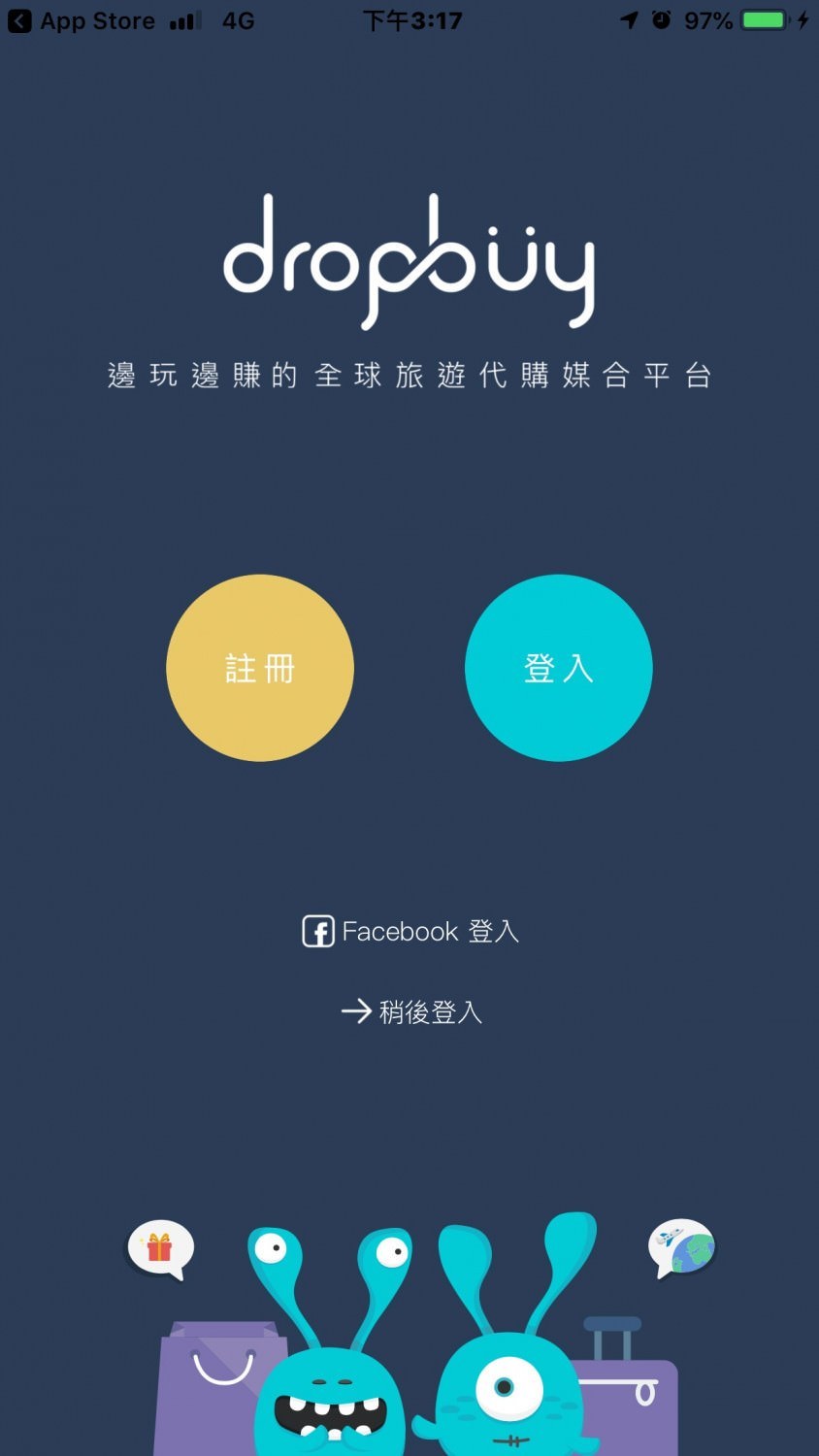This screenshot has height=1456, width=819.
Task: Tap the teal 登入 login button
Action: tap(558, 668)
